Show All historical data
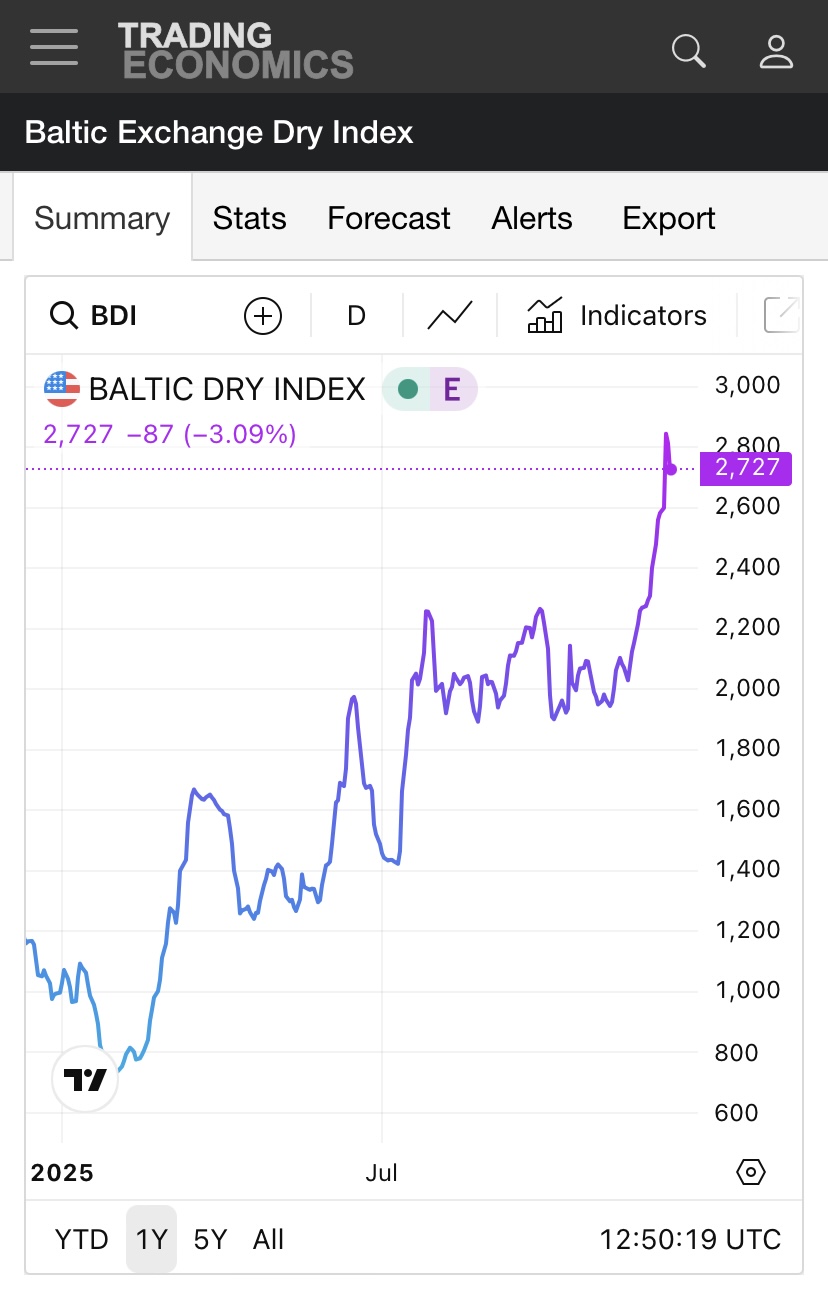Screen dimensions: 828x1296 268,1240
